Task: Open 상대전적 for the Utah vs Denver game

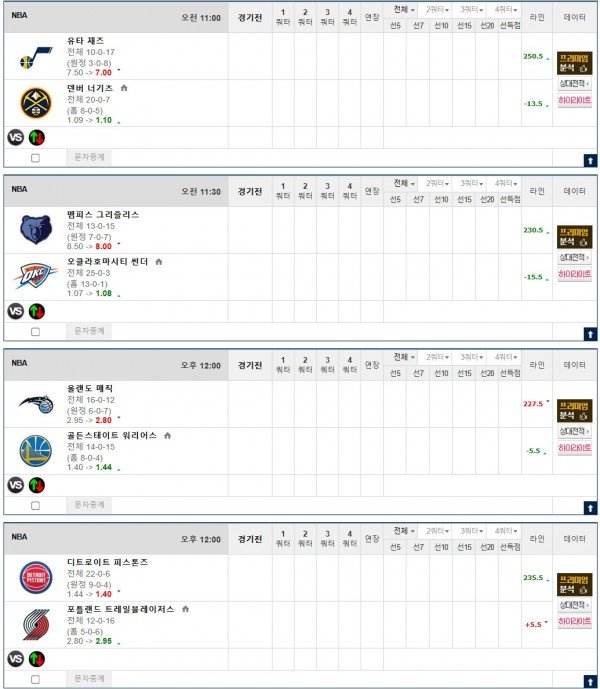Action: tap(574, 84)
